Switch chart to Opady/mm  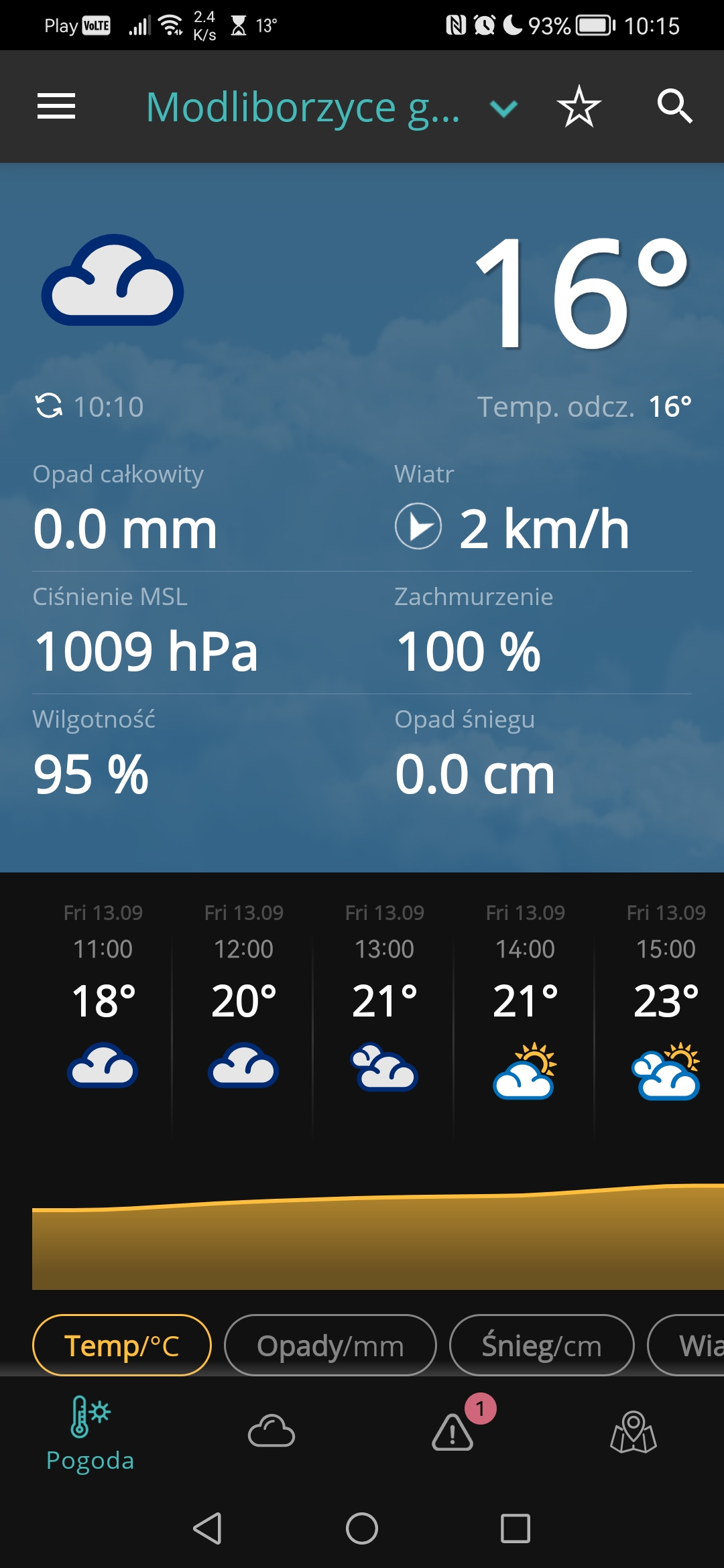[x=330, y=1346]
